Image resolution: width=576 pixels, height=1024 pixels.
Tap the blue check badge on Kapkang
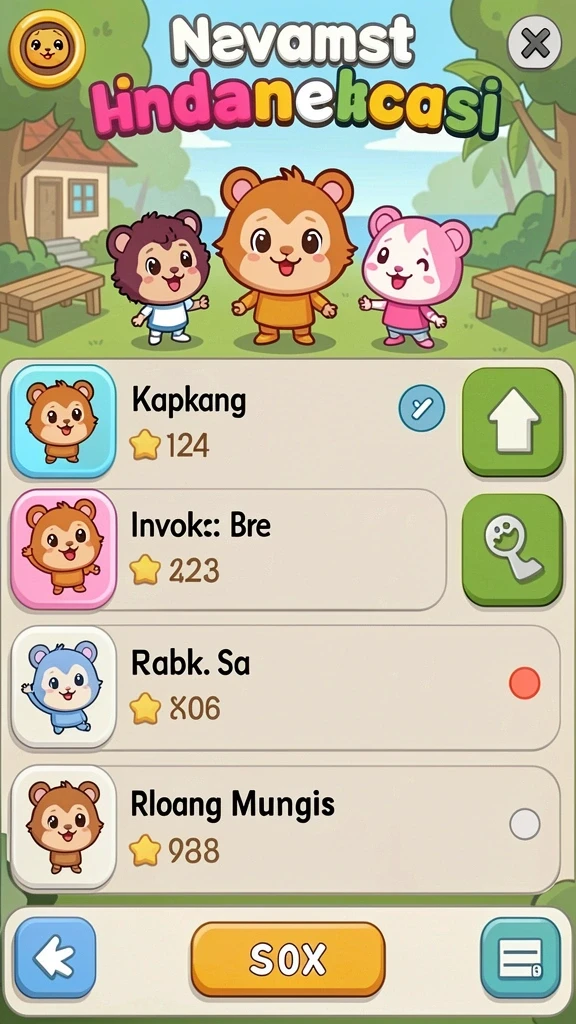point(421,408)
